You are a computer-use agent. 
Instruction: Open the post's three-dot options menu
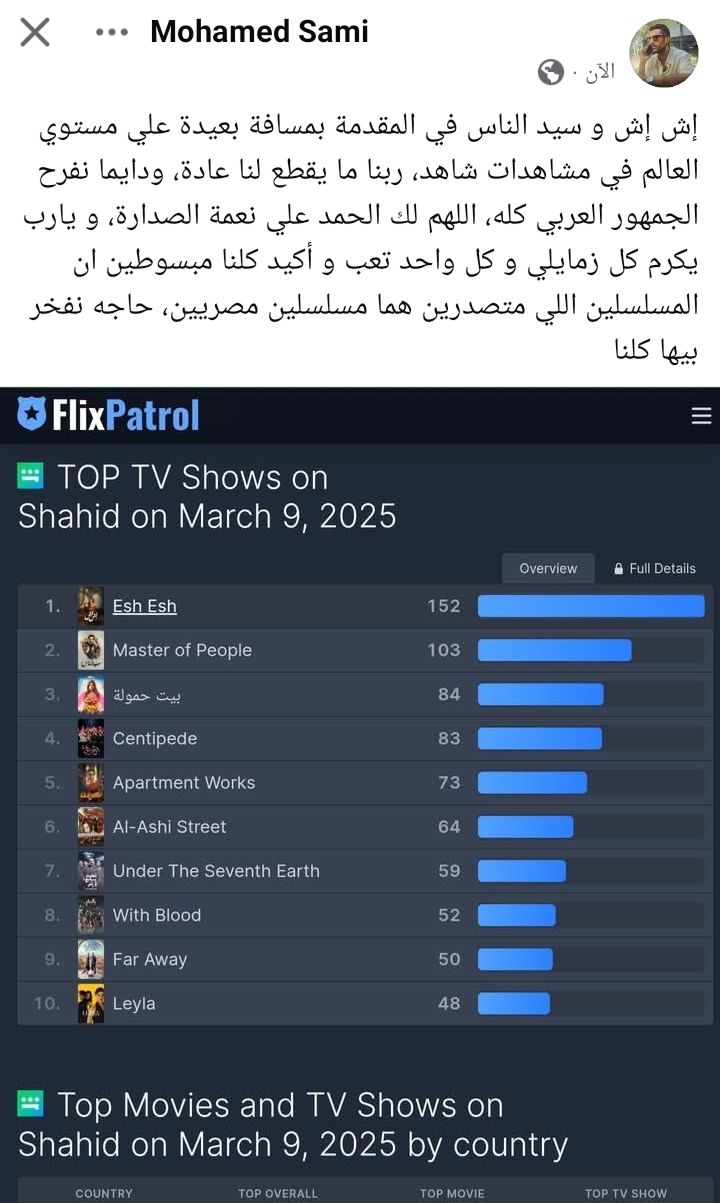pos(112,32)
